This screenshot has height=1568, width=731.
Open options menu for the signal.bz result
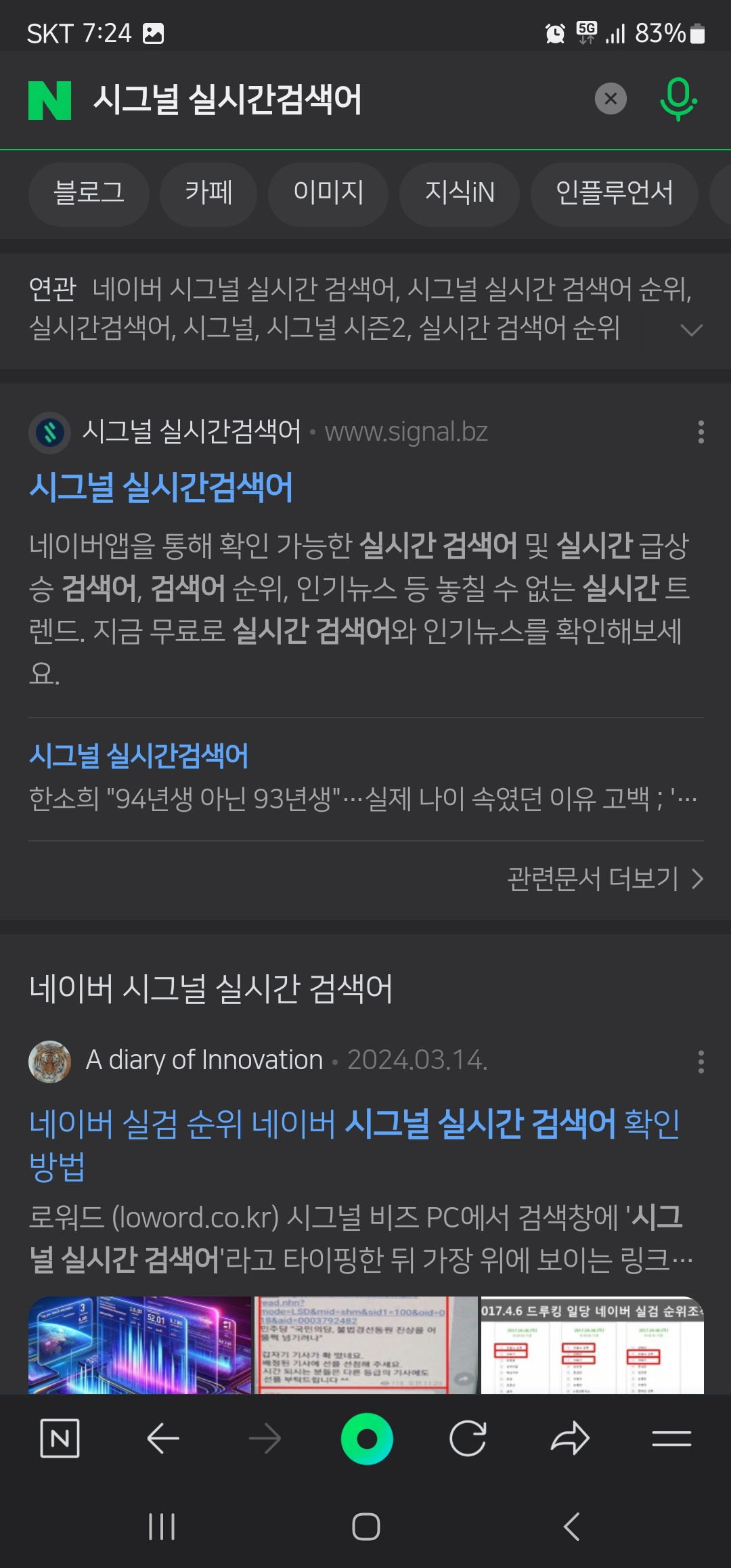701,432
